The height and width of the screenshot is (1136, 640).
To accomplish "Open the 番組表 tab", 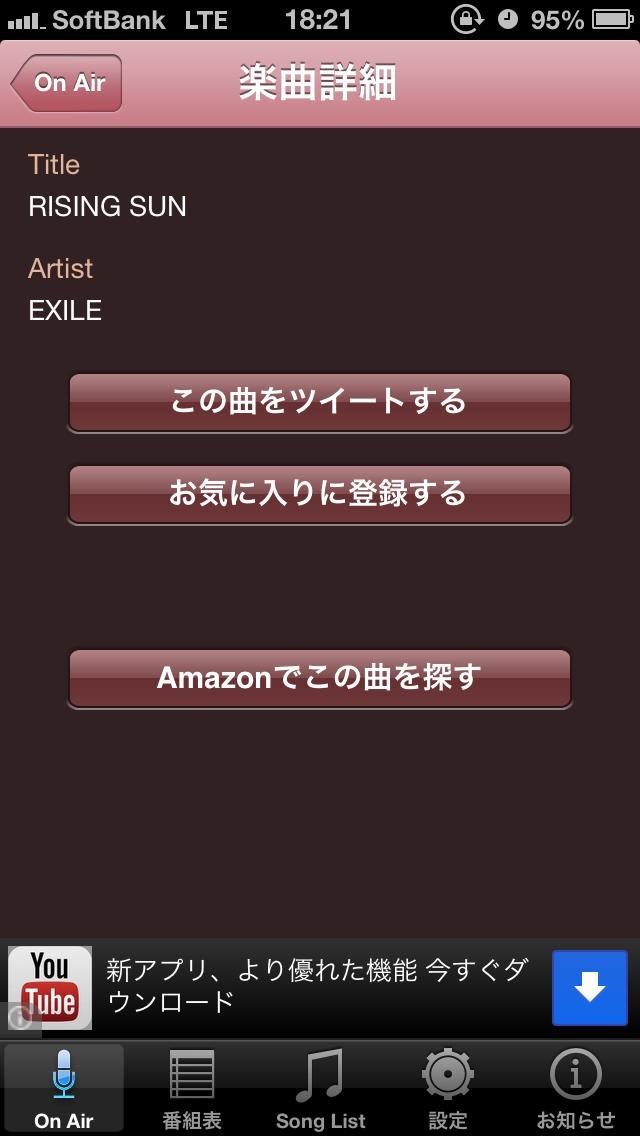I will [x=192, y=1089].
